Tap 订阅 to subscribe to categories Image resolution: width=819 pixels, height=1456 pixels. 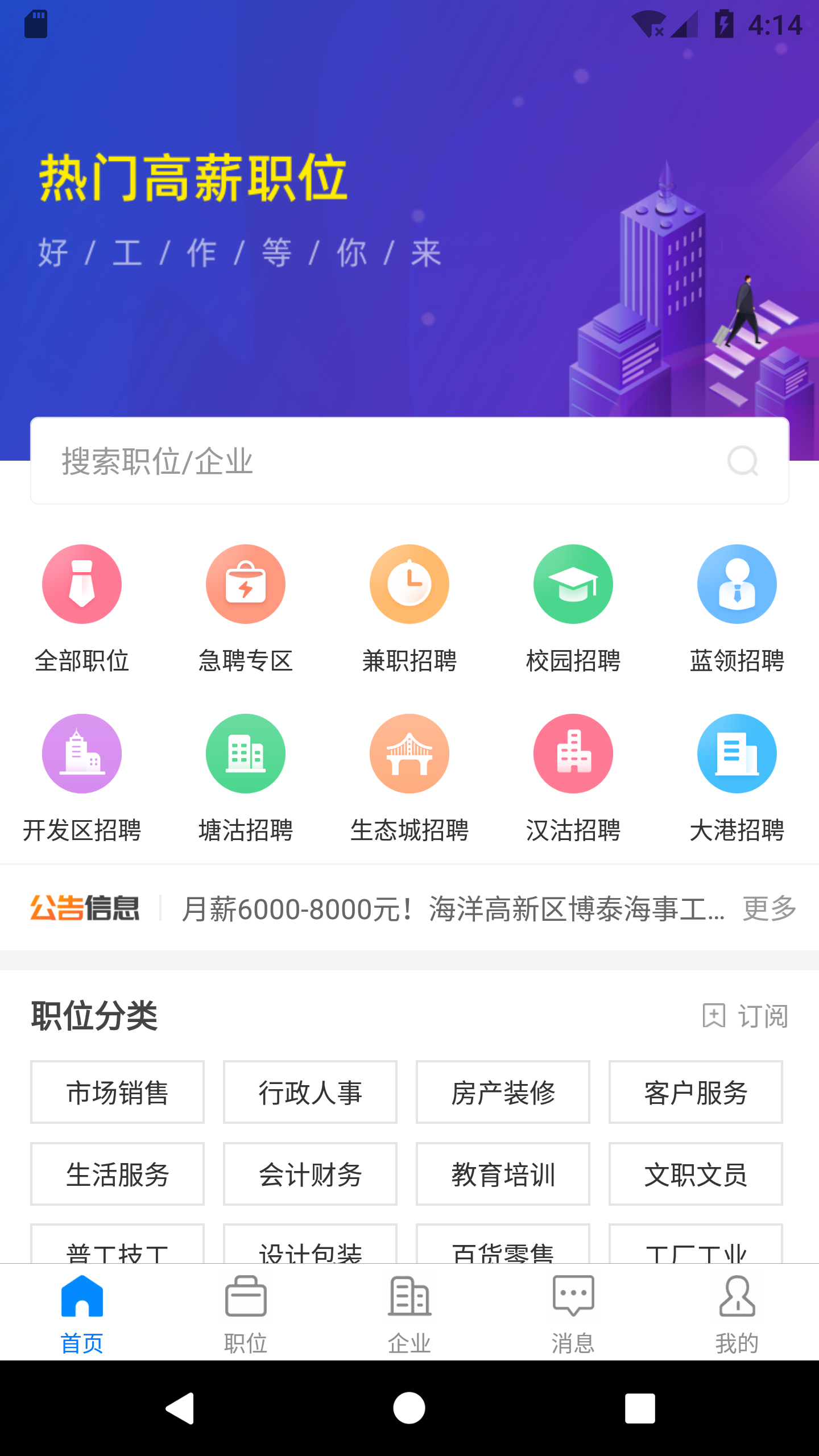[746, 1016]
